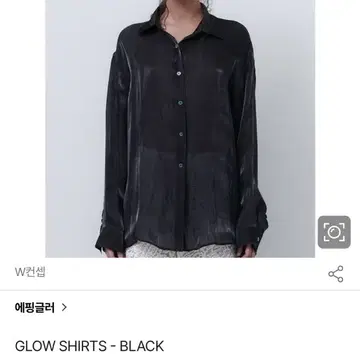Open the 에핑글러 brand page
This screenshot has height=360, width=360.
(41, 307)
